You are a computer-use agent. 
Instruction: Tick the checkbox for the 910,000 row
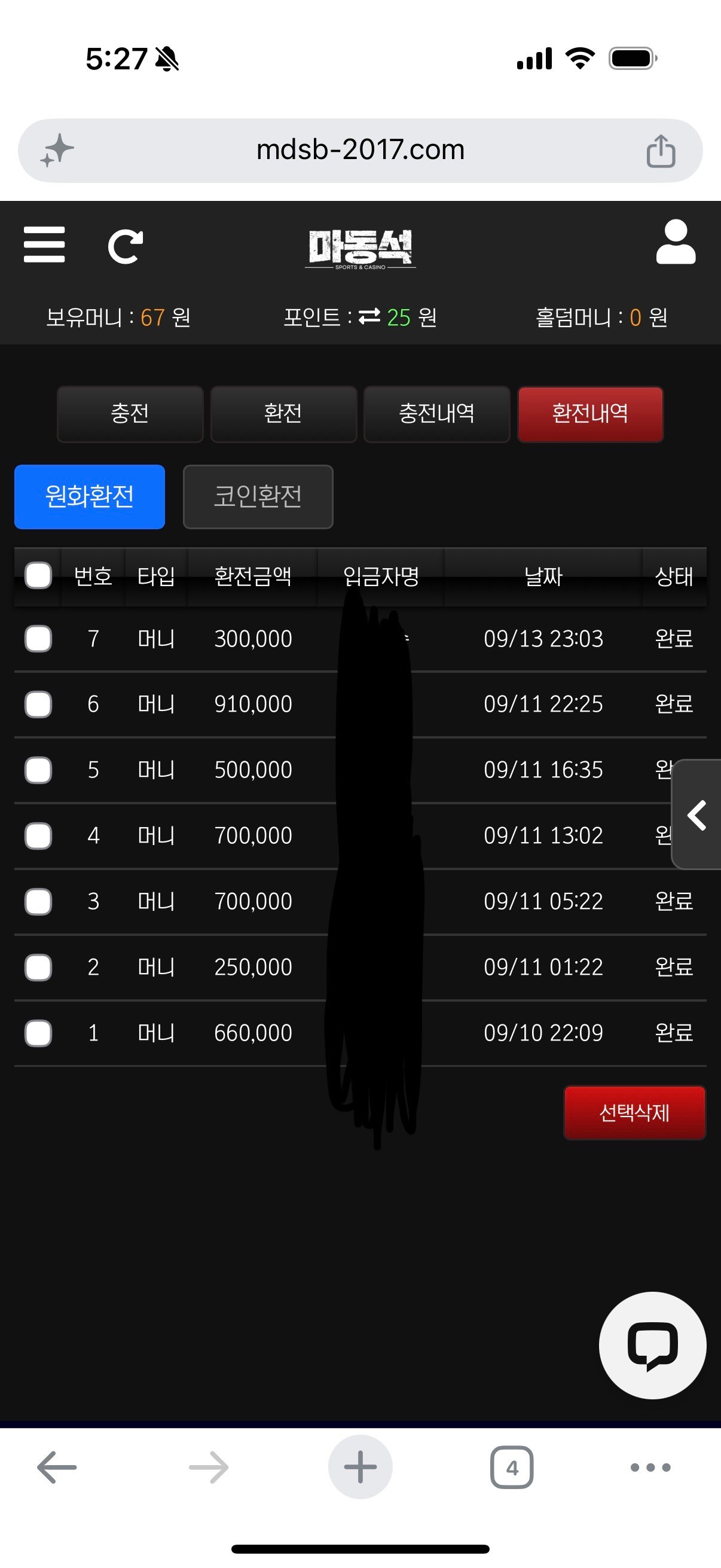(x=38, y=705)
